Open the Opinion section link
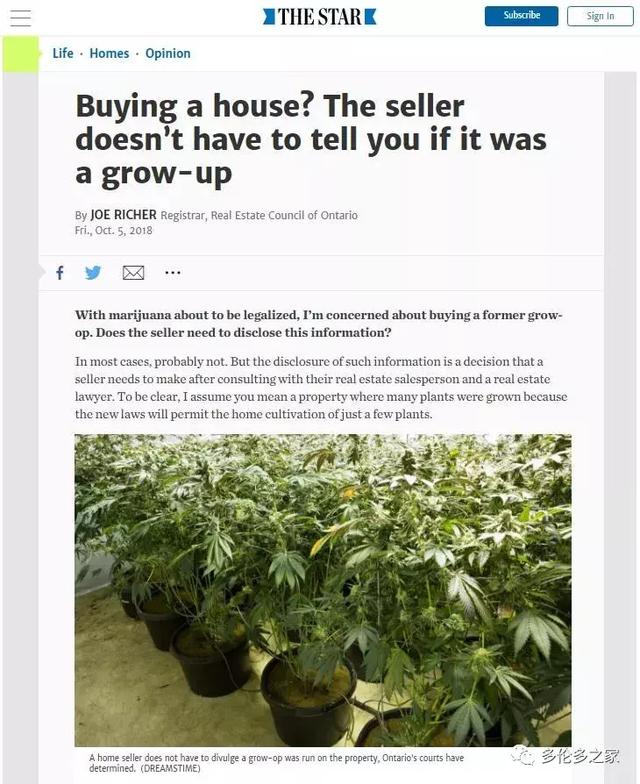 click(168, 53)
